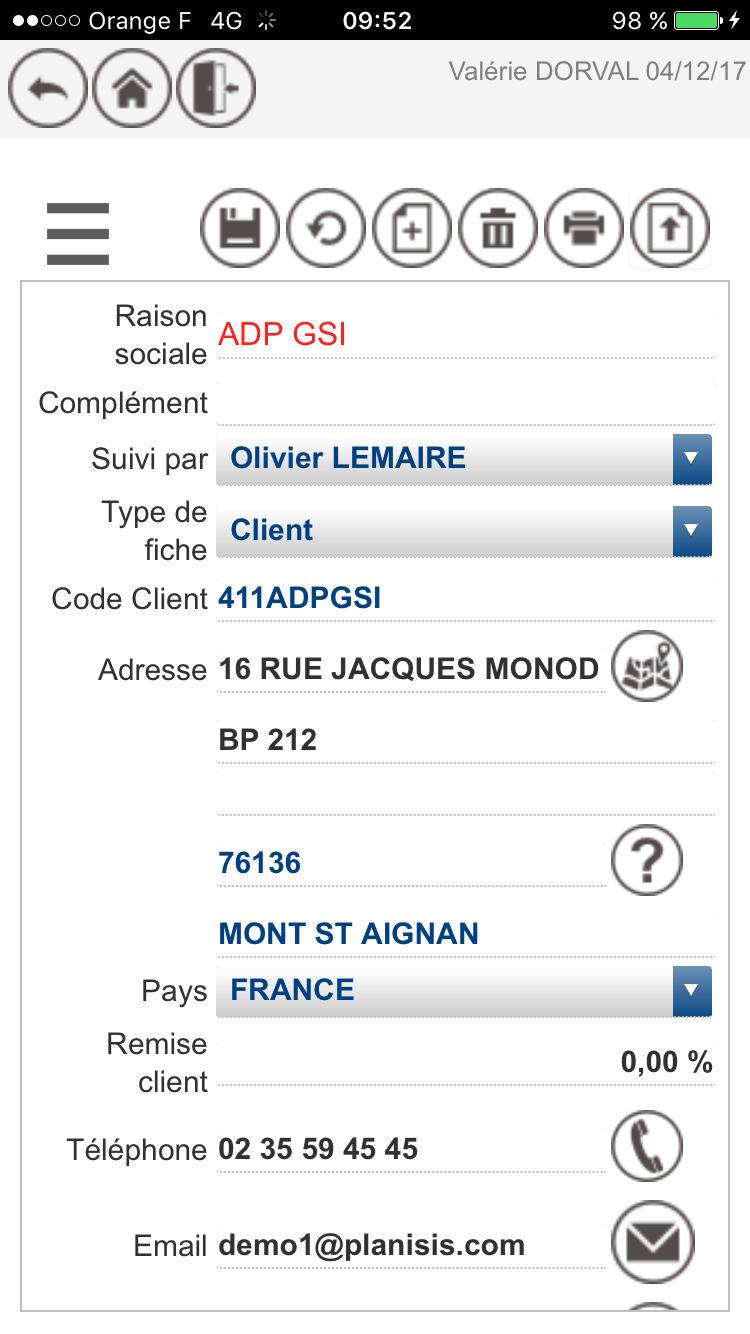This screenshot has height=1334, width=750.
Task: Tap the question mark postal code lookup
Action: tap(647, 859)
